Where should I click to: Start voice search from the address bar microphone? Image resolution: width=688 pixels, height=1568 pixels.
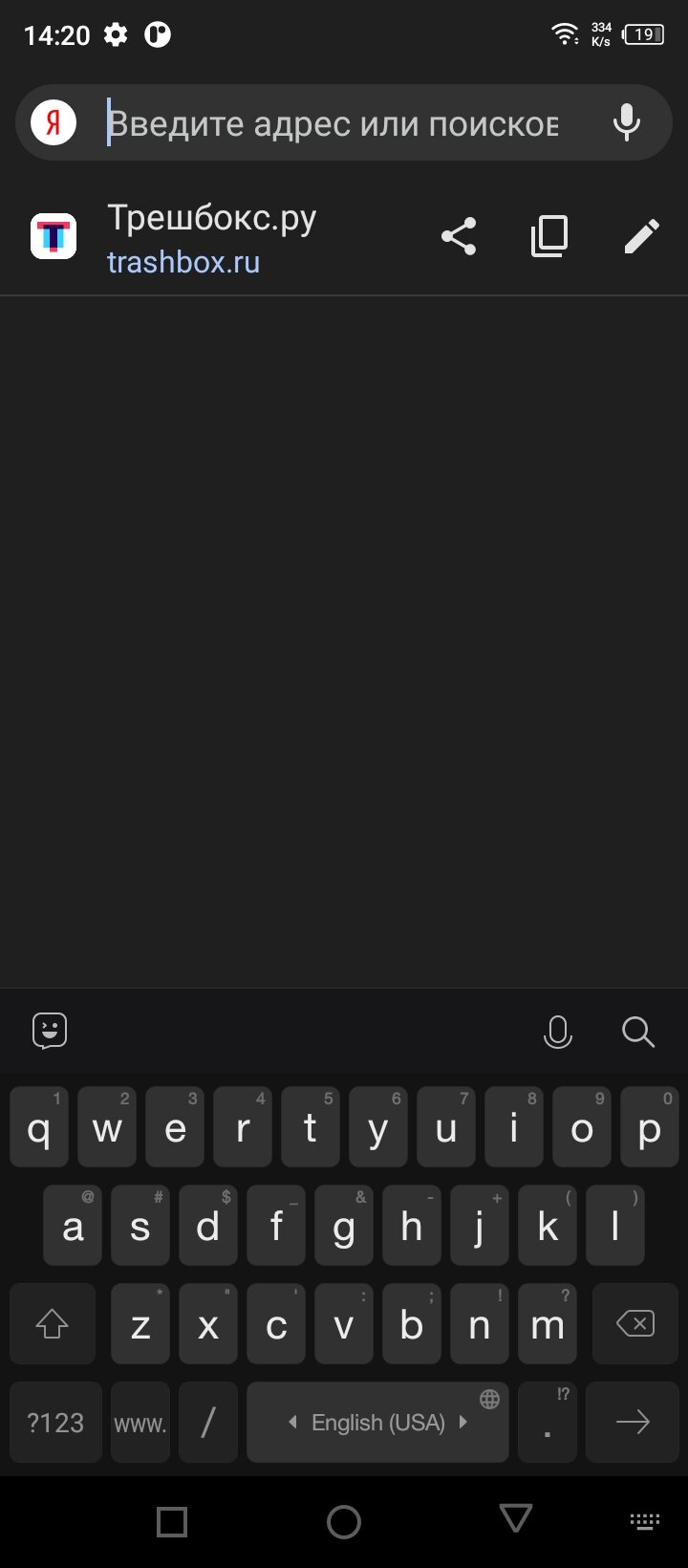(x=627, y=123)
